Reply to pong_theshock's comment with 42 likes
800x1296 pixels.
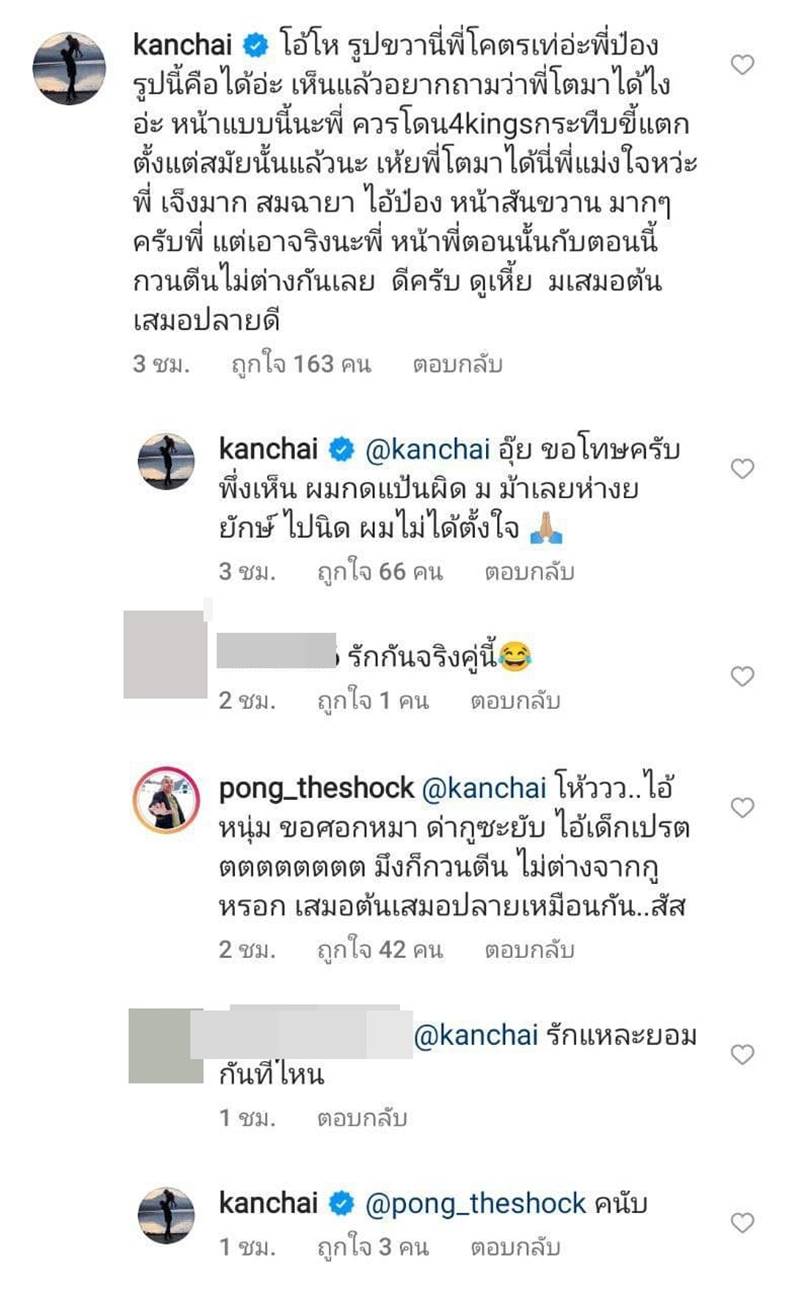529,949
